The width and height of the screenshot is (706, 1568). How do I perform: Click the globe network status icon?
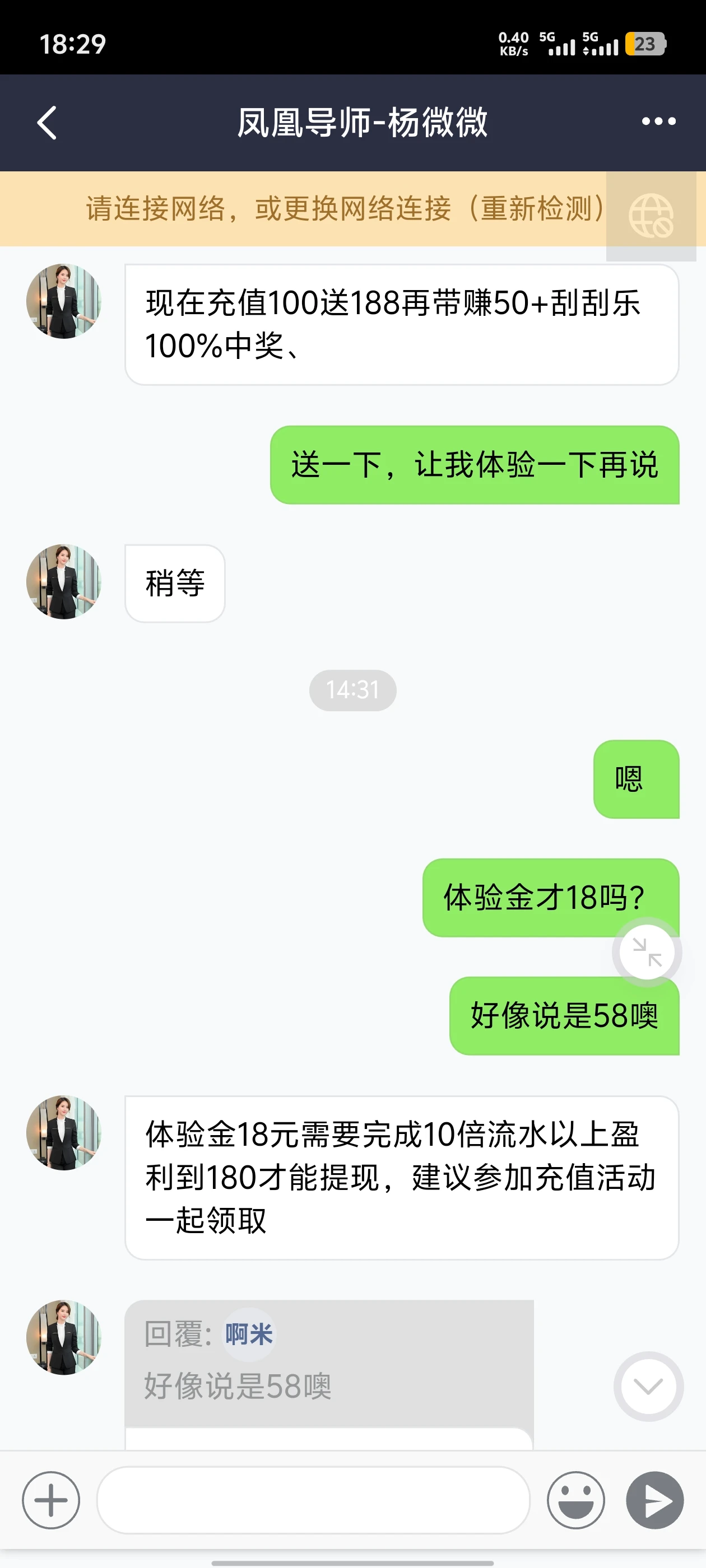[x=651, y=214]
